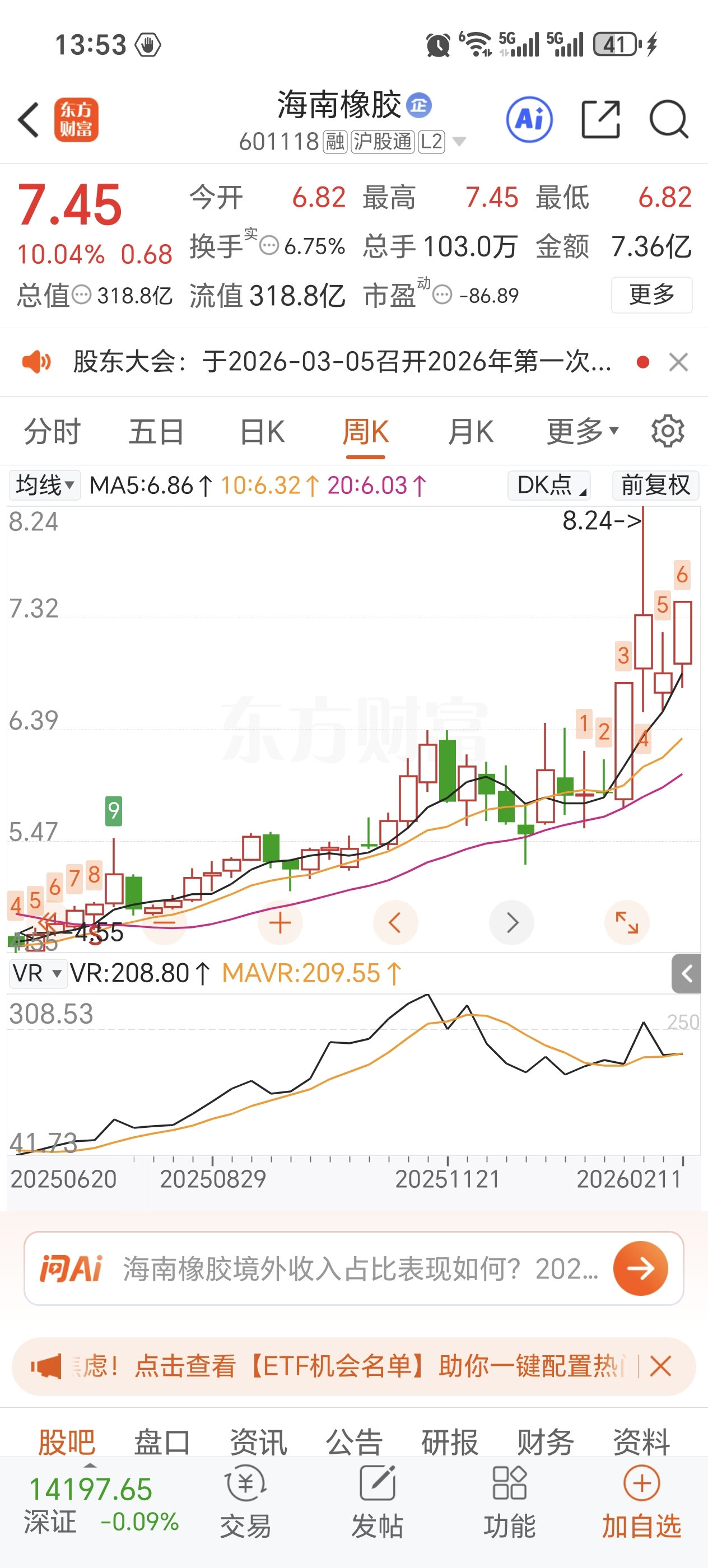Open the Ai assistant icon
The image size is (708, 1568).
point(529,119)
